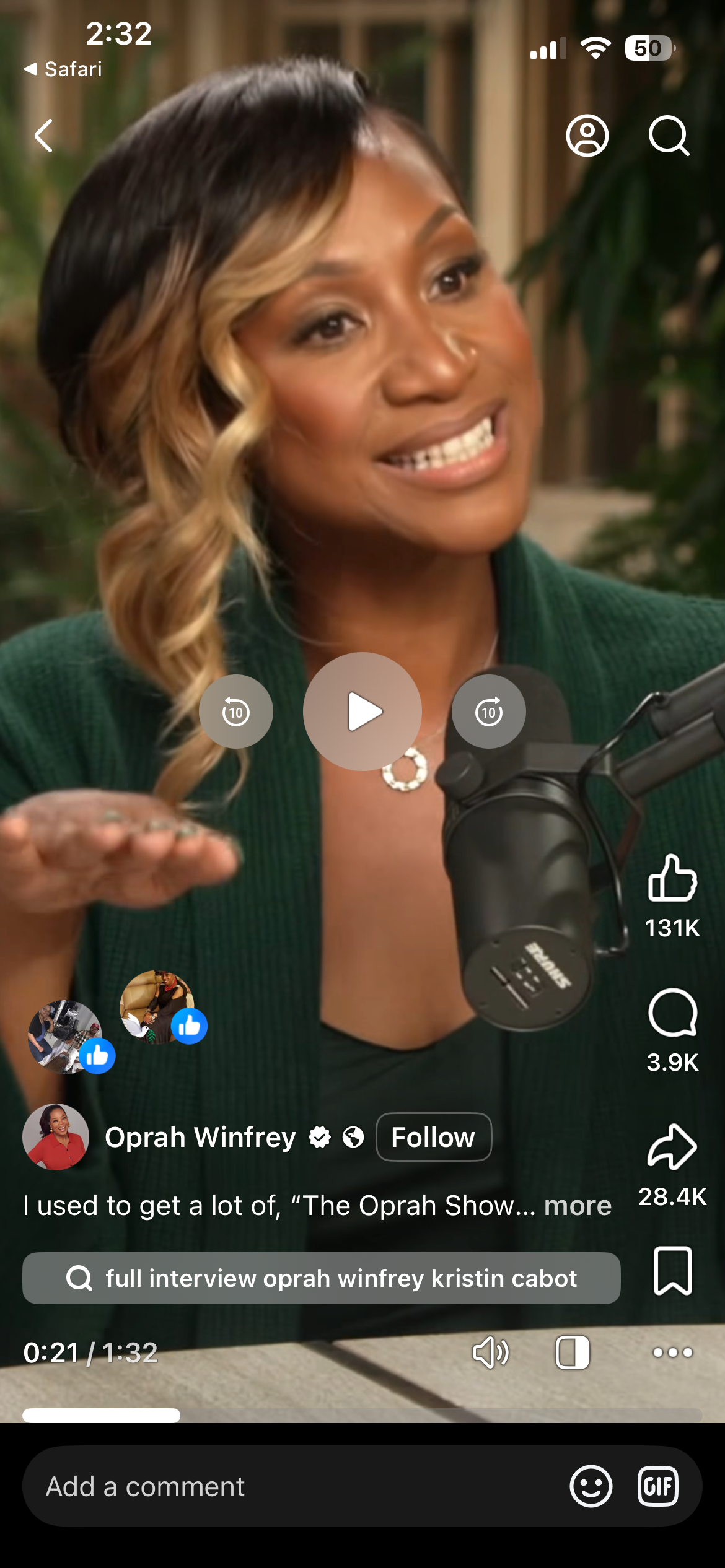Image resolution: width=725 pixels, height=1568 pixels.
Task: Share this video via arrow icon
Action: tap(672, 1147)
